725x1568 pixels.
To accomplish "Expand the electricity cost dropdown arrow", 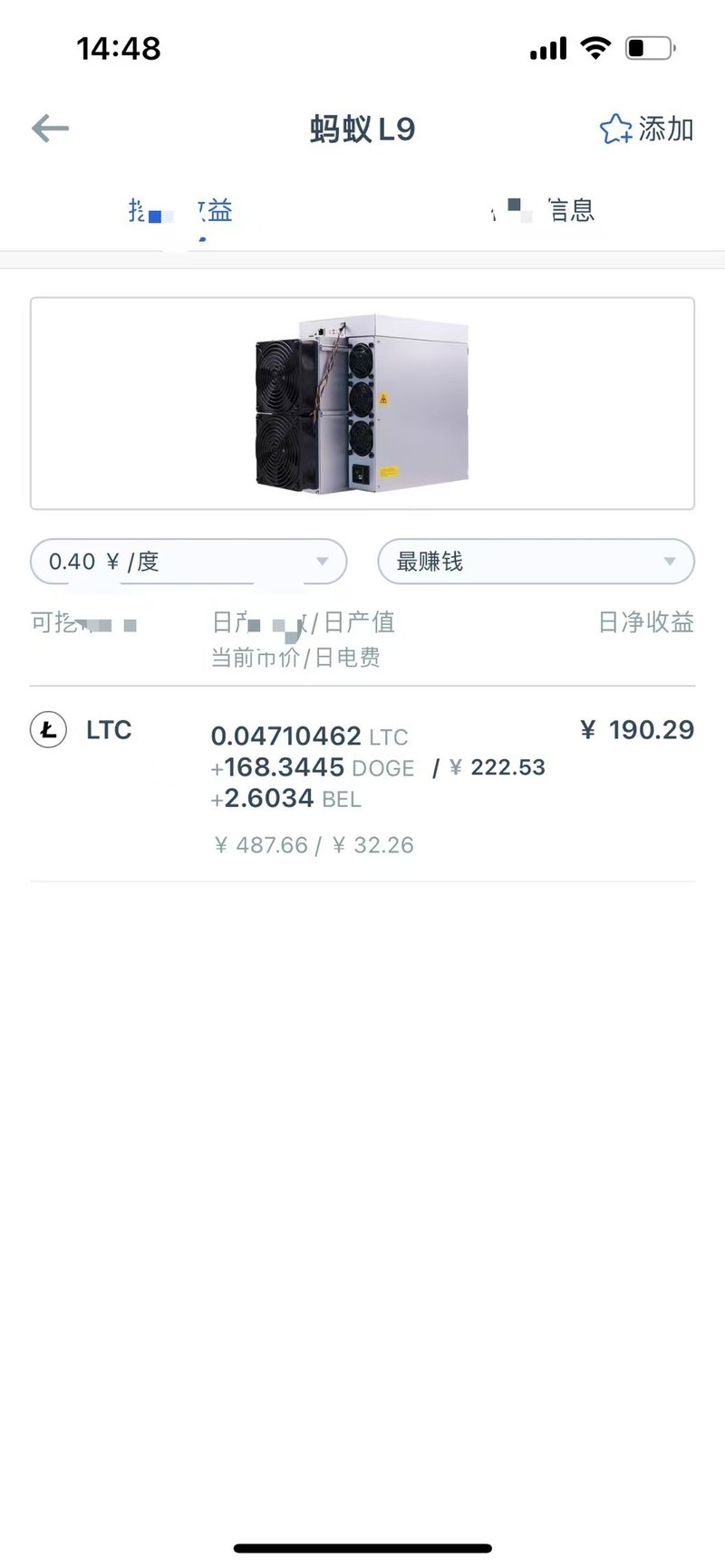I will pyautogui.click(x=324, y=562).
